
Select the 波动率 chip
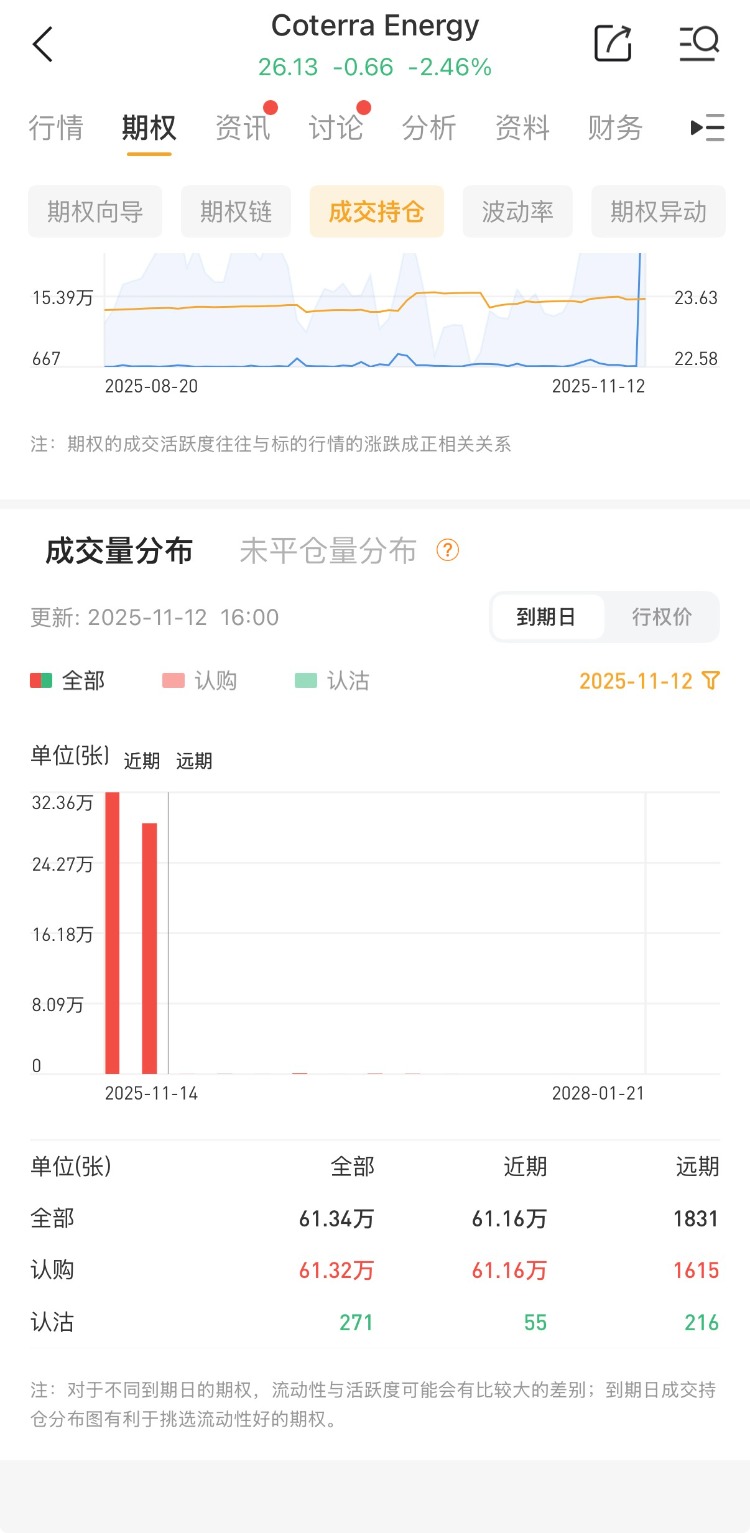517,212
